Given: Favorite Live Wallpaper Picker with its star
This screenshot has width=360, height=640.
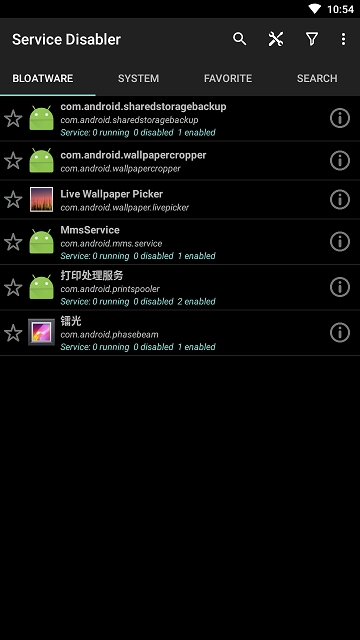Looking at the screenshot, I should click(13, 200).
